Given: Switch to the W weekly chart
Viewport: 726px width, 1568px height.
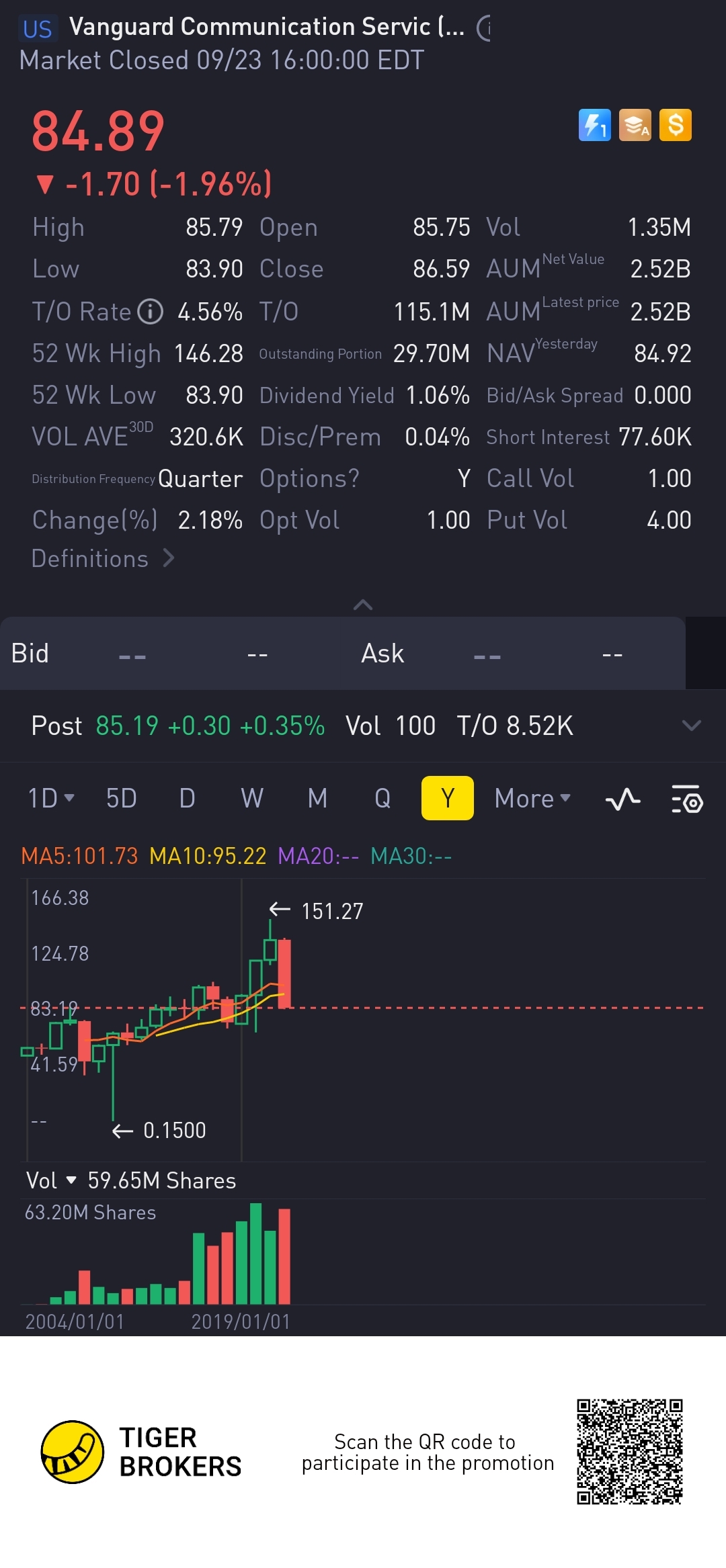Looking at the screenshot, I should [x=252, y=798].
